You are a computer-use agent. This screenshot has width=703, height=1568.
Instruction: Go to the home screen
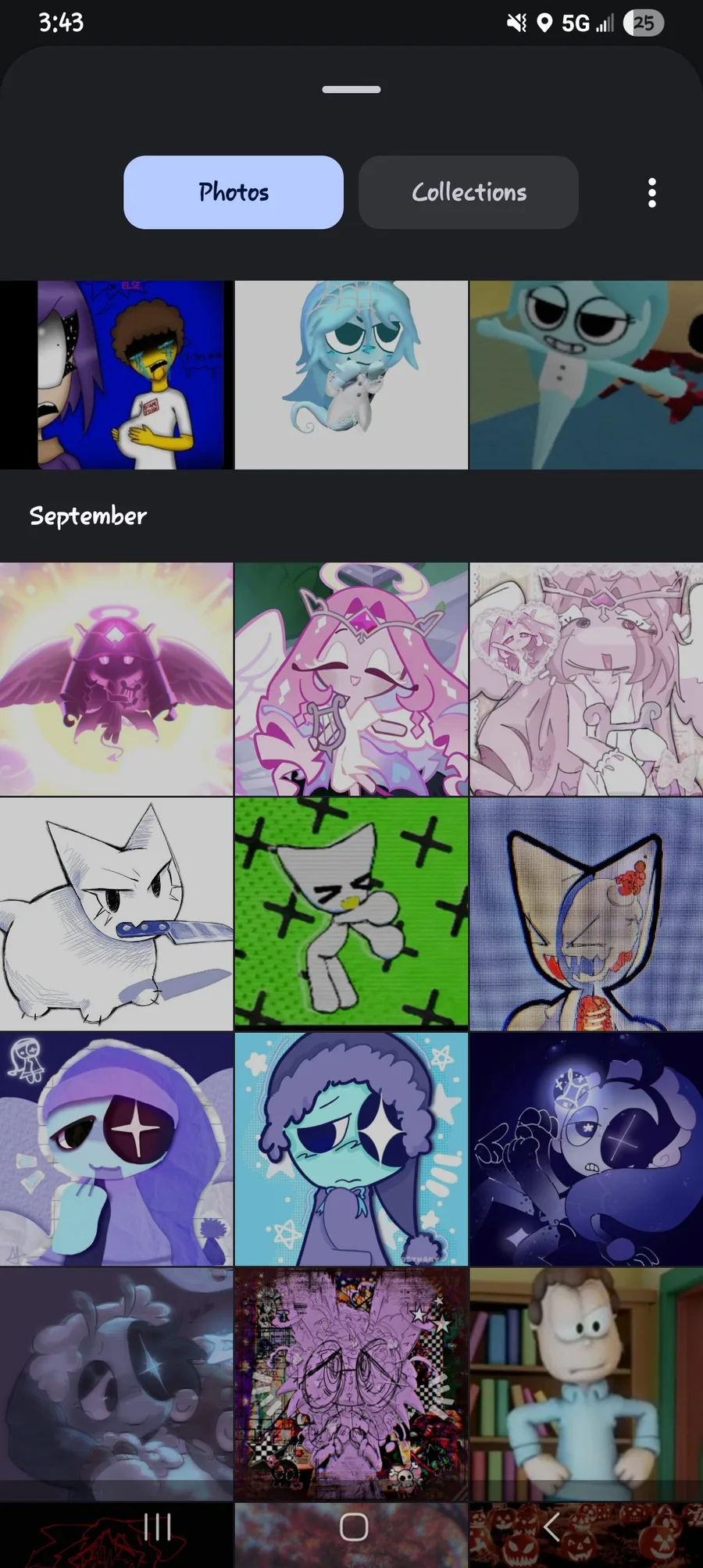(354, 1527)
